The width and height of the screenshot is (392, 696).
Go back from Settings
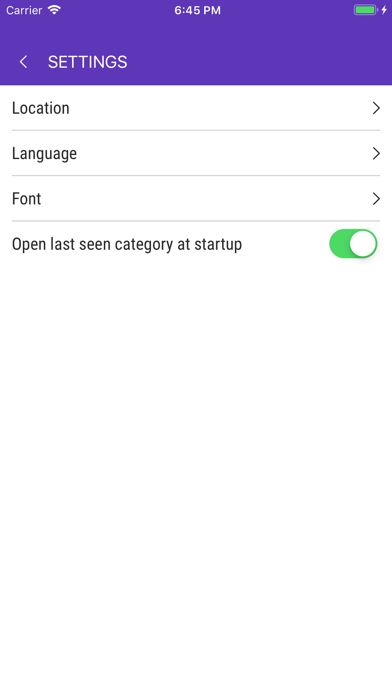24,62
